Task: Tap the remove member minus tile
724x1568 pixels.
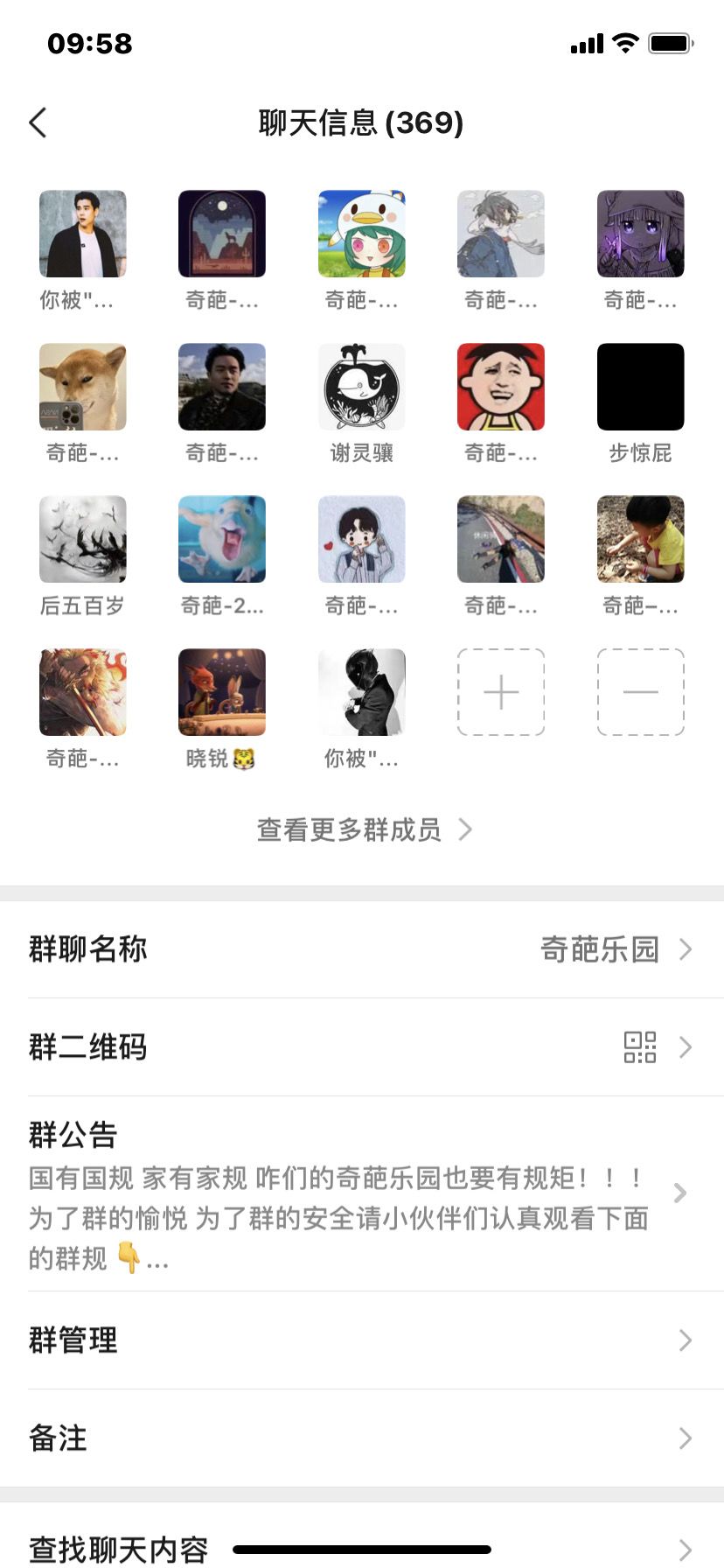Action: [640, 692]
